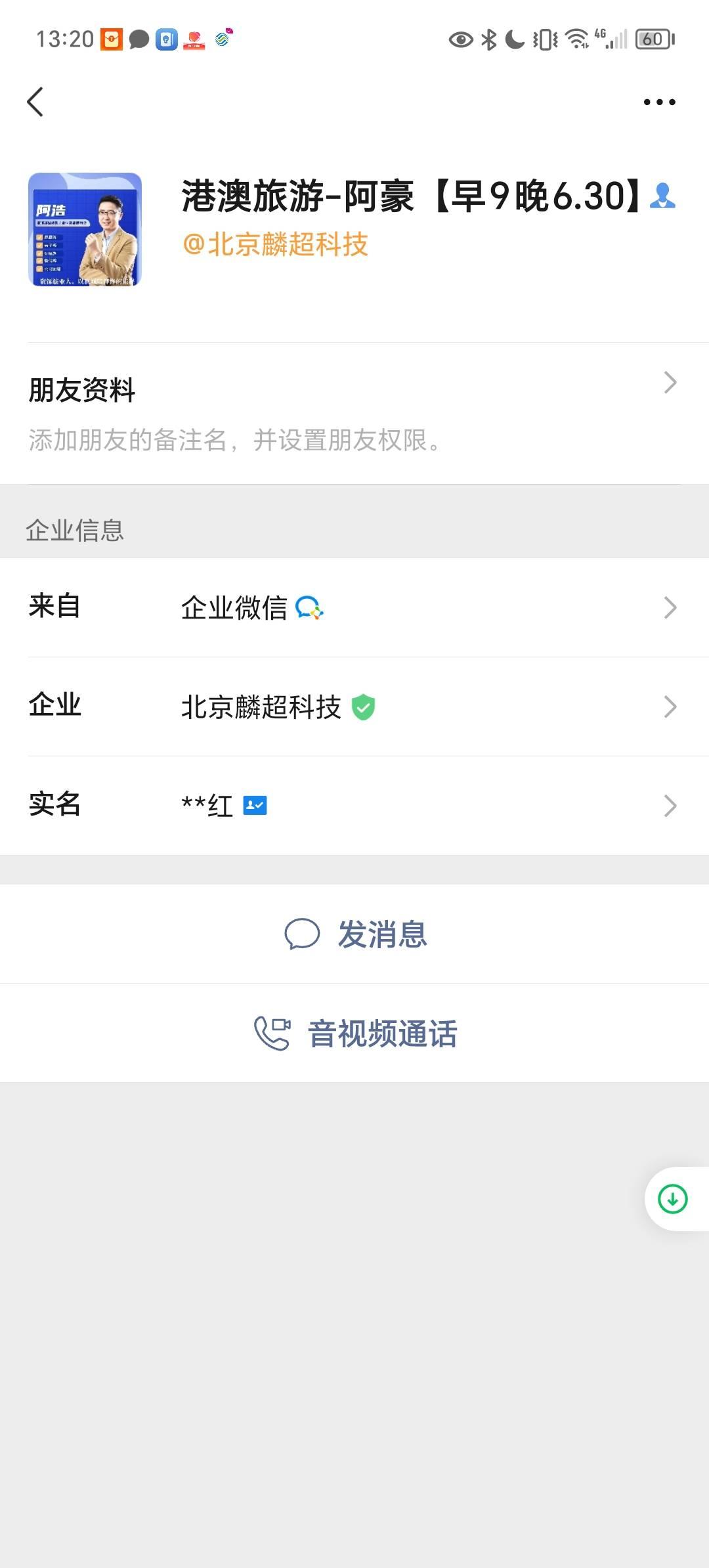Viewport: 709px width, 1568px height.
Task: Open the three-dot overflow menu
Action: (x=659, y=102)
